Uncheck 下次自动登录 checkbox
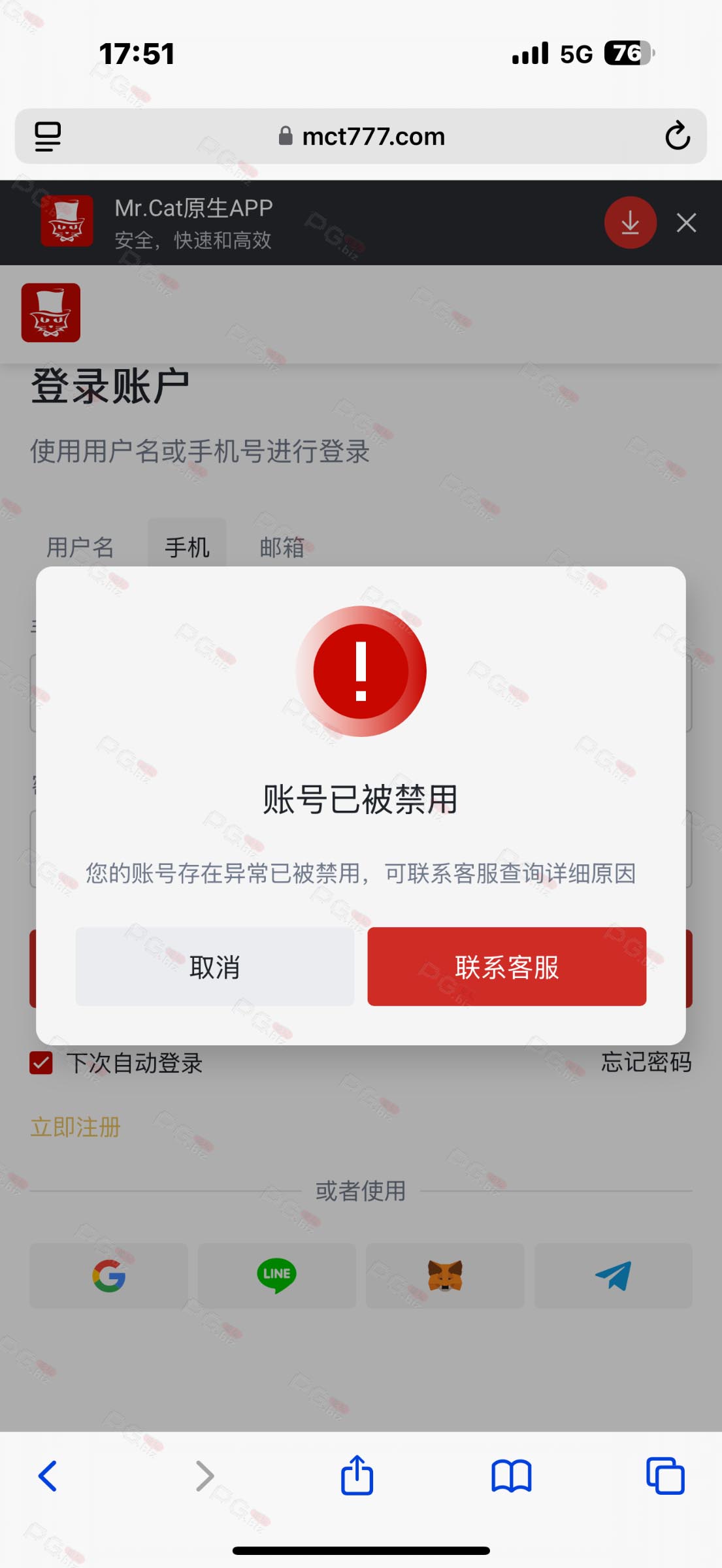 (41, 1063)
